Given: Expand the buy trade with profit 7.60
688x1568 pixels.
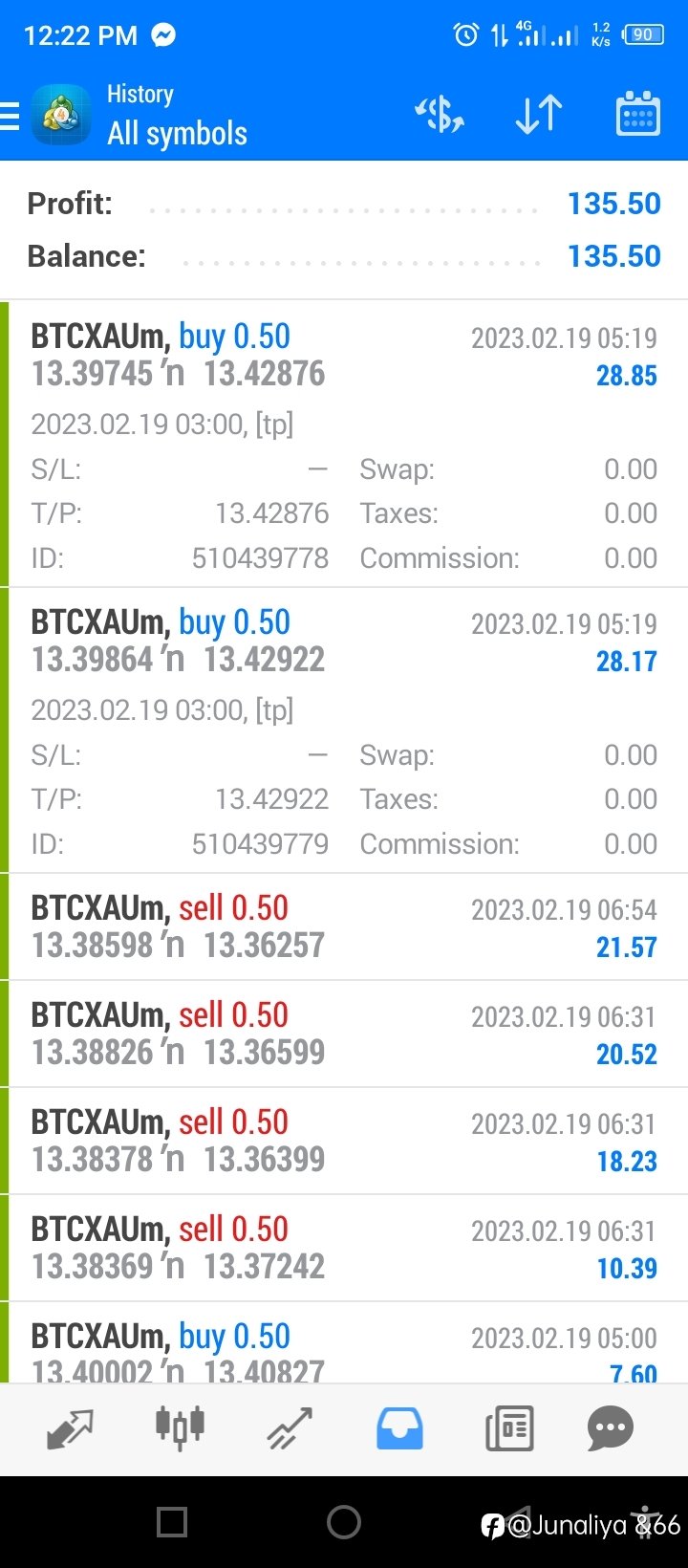Looking at the screenshot, I should tap(344, 1342).
